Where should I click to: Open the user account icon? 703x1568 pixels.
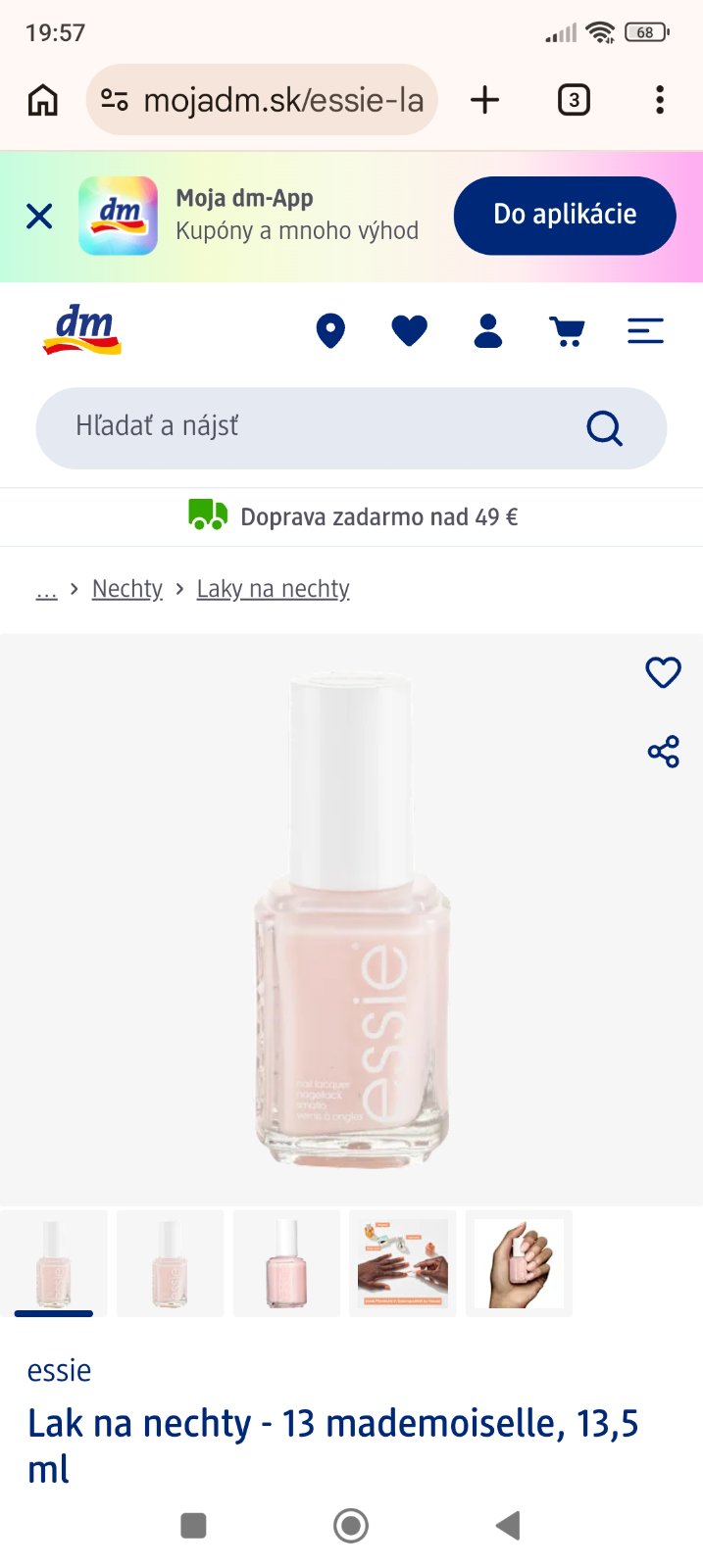click(x=487, y=332)
